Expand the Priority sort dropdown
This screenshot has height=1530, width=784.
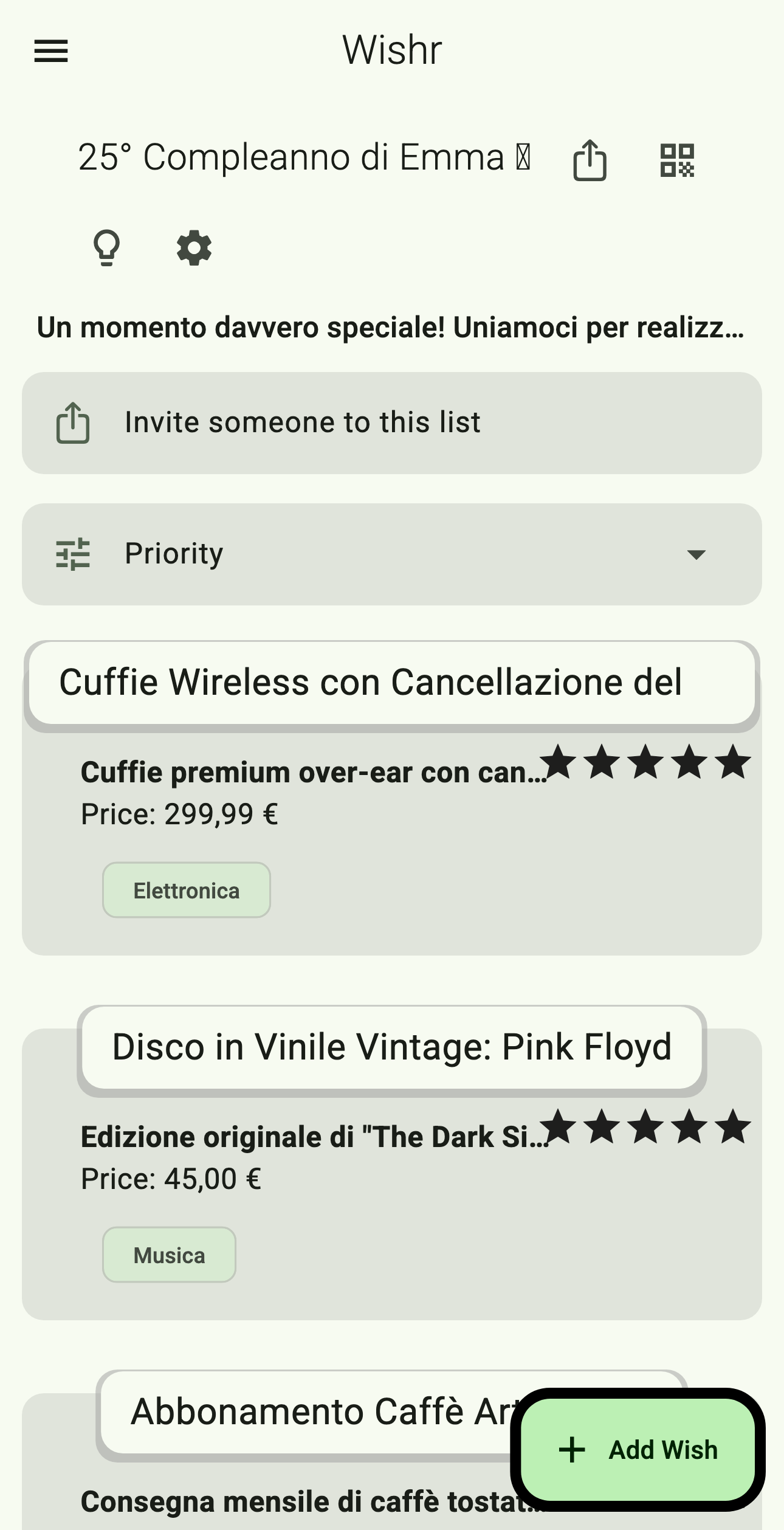391,554
